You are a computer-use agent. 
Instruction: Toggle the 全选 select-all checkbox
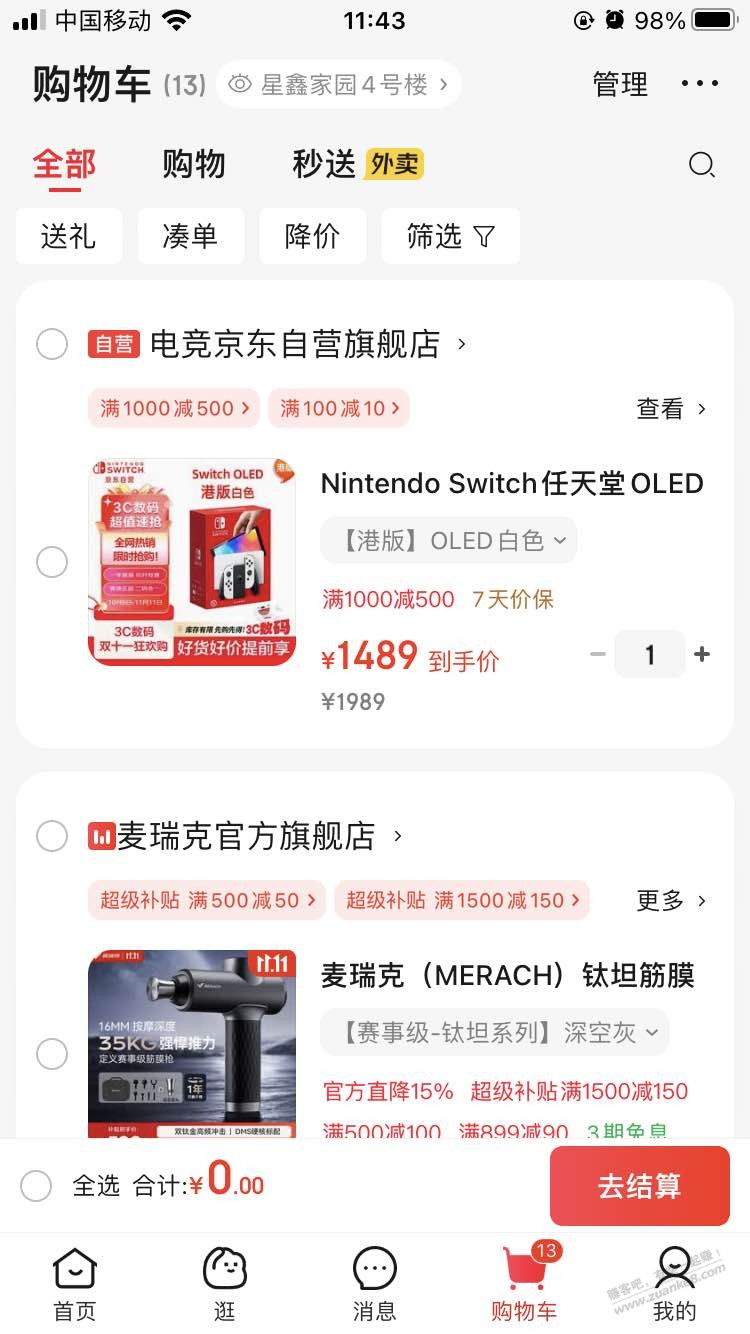tap(36, 1186)
